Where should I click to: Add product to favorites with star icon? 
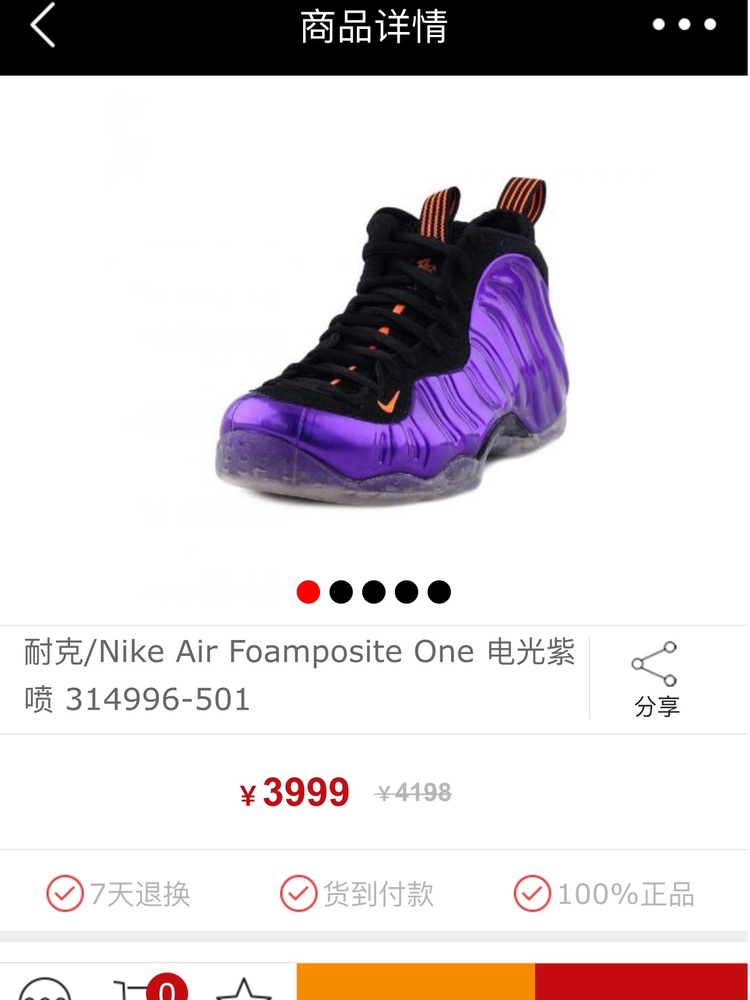tap(243, 988)
